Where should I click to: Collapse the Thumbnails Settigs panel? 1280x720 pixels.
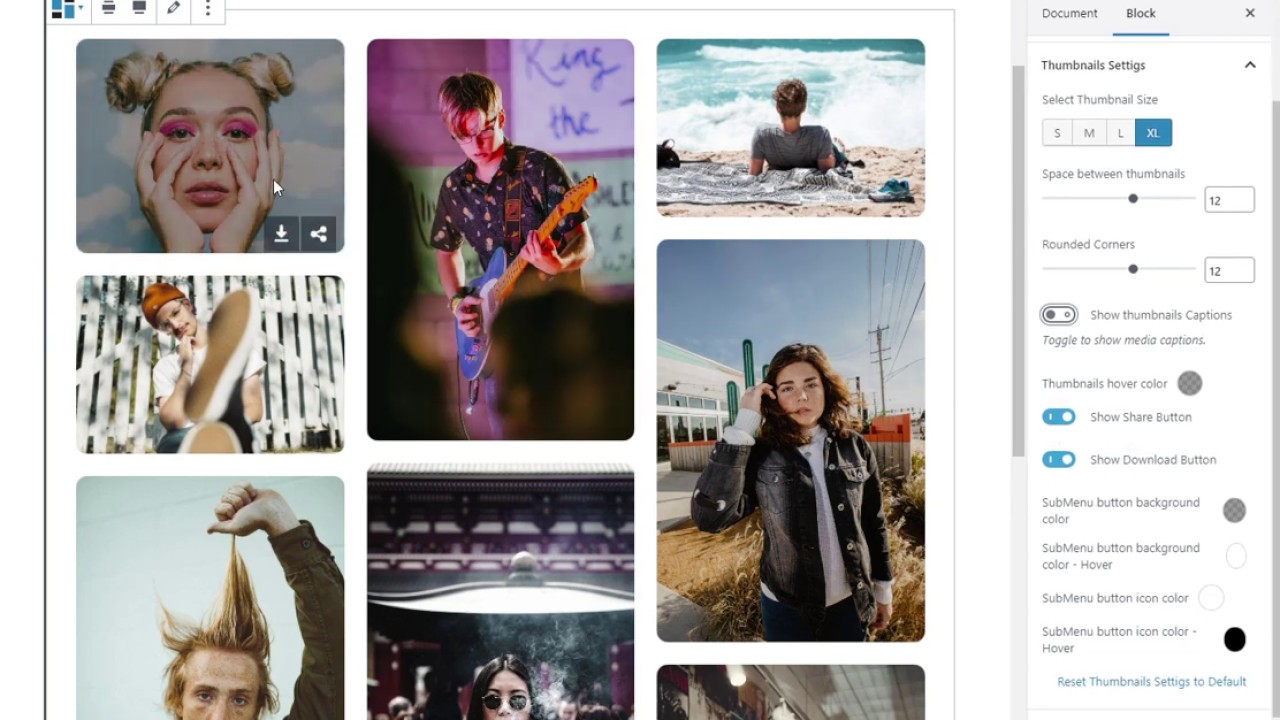click(1250, 65)
